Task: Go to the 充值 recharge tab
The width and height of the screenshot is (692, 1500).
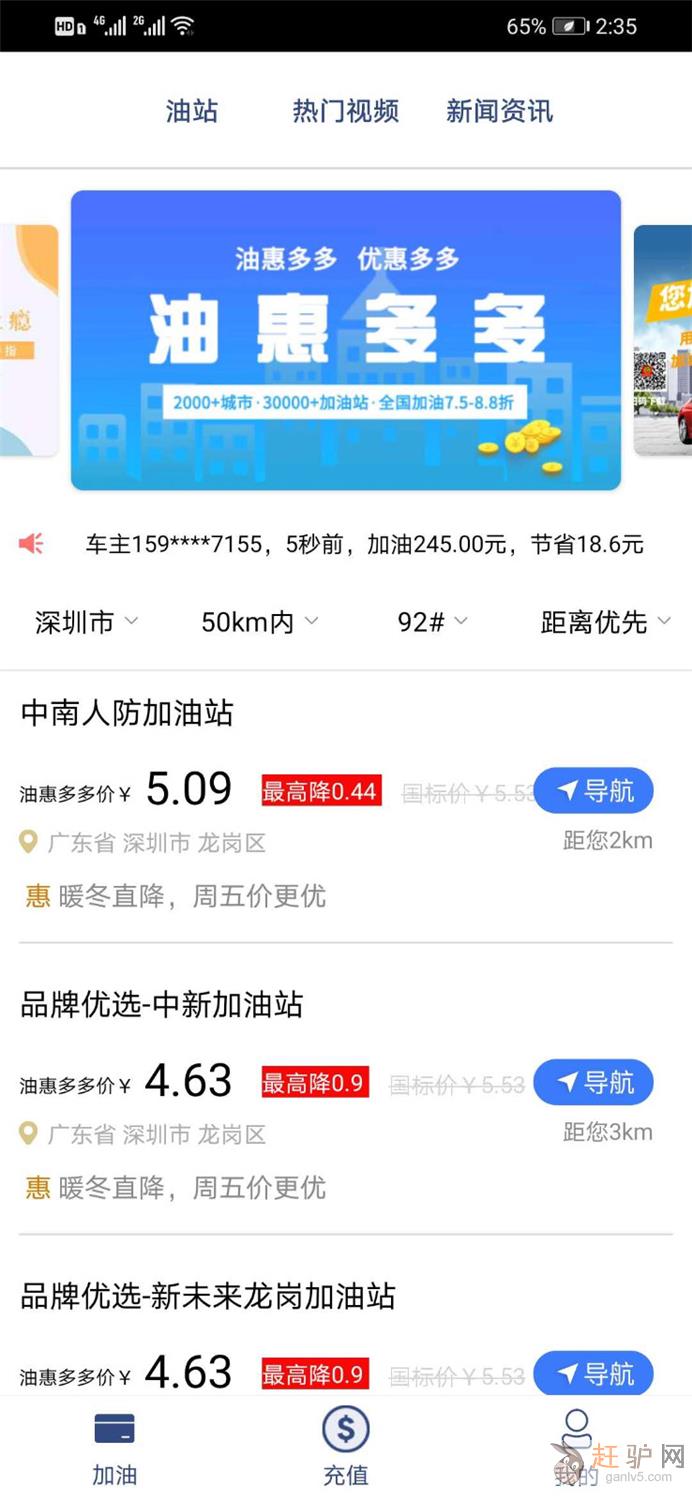Action: 346,1448
